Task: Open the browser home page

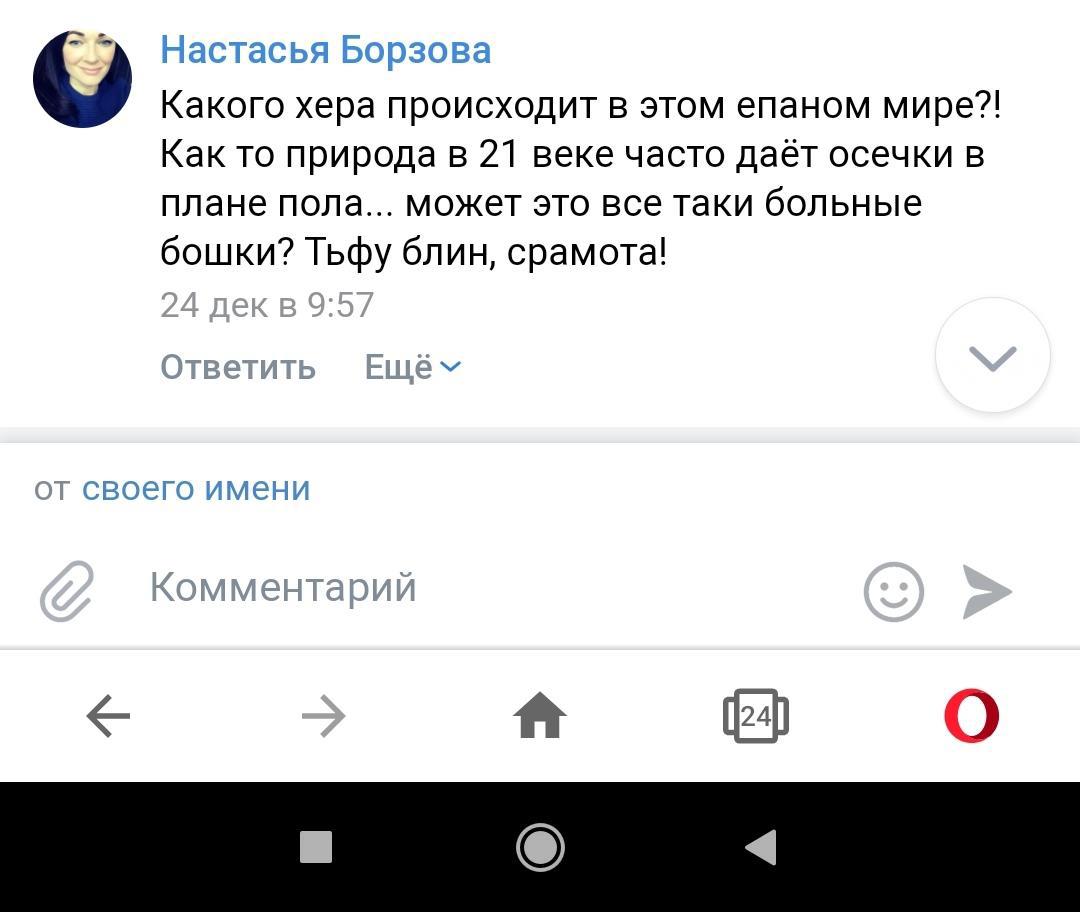Action: click(540, 716)
